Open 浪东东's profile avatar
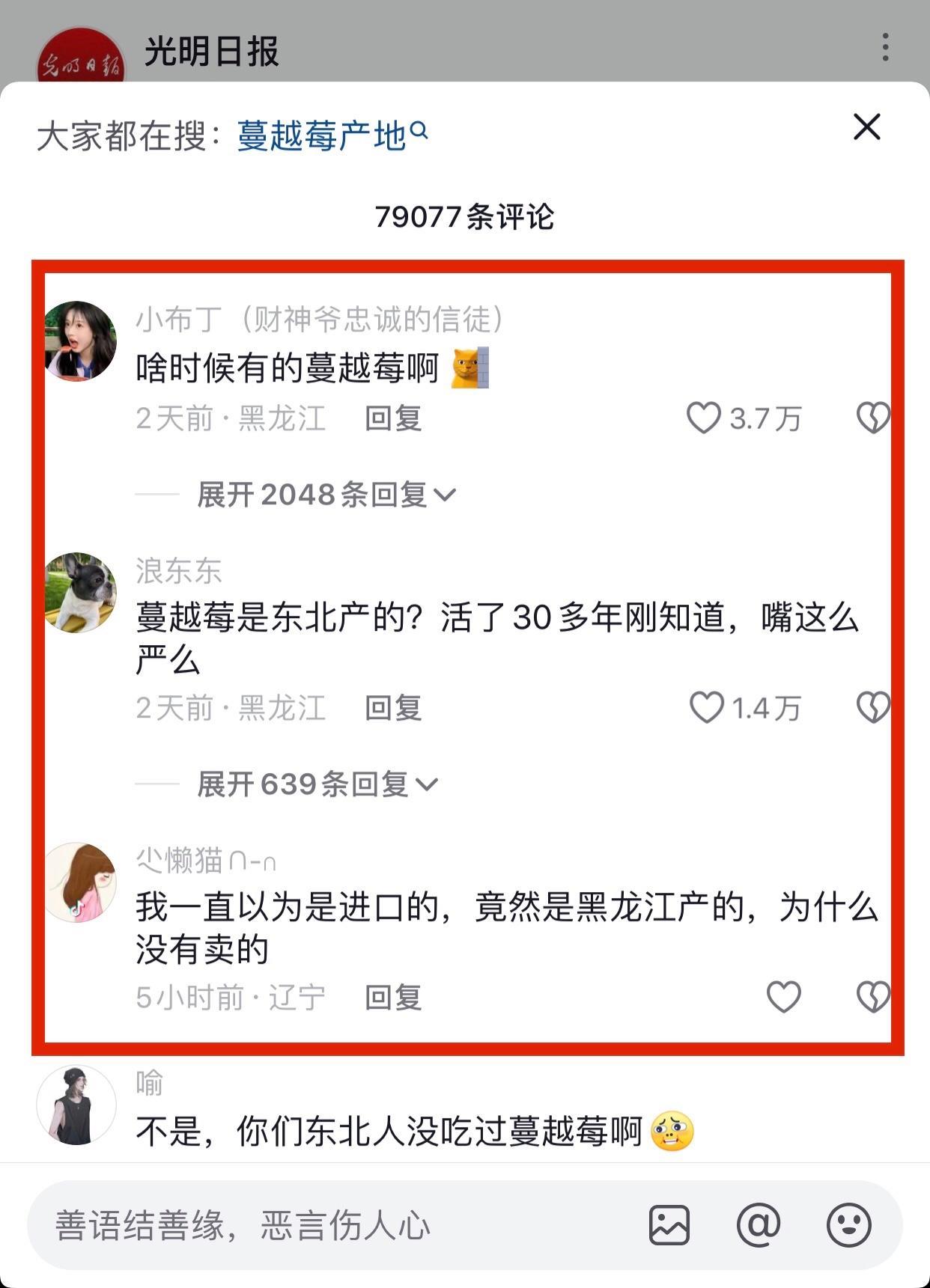 [x=80, y=593]
